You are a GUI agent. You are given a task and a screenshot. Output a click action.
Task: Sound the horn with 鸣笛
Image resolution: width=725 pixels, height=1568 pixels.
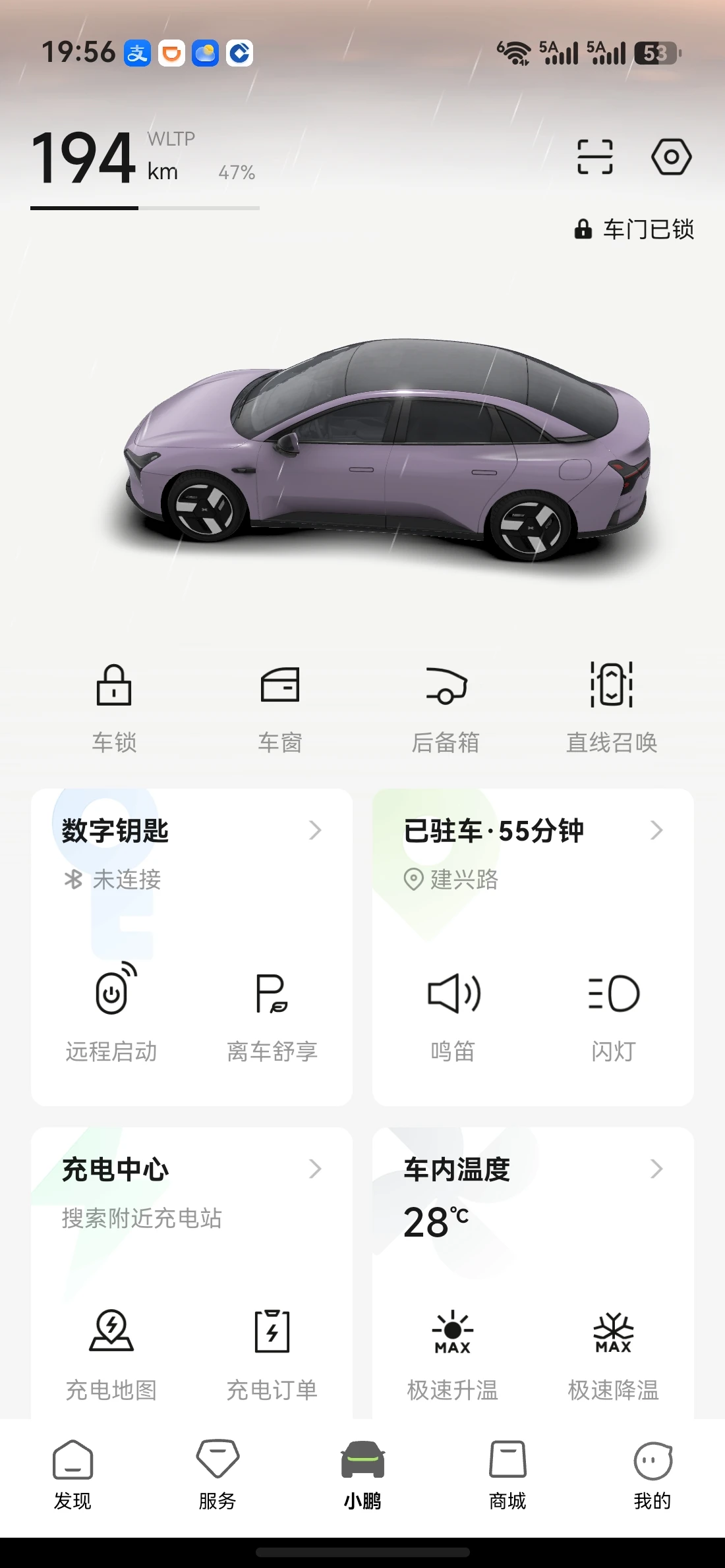tap(453, 1015)
